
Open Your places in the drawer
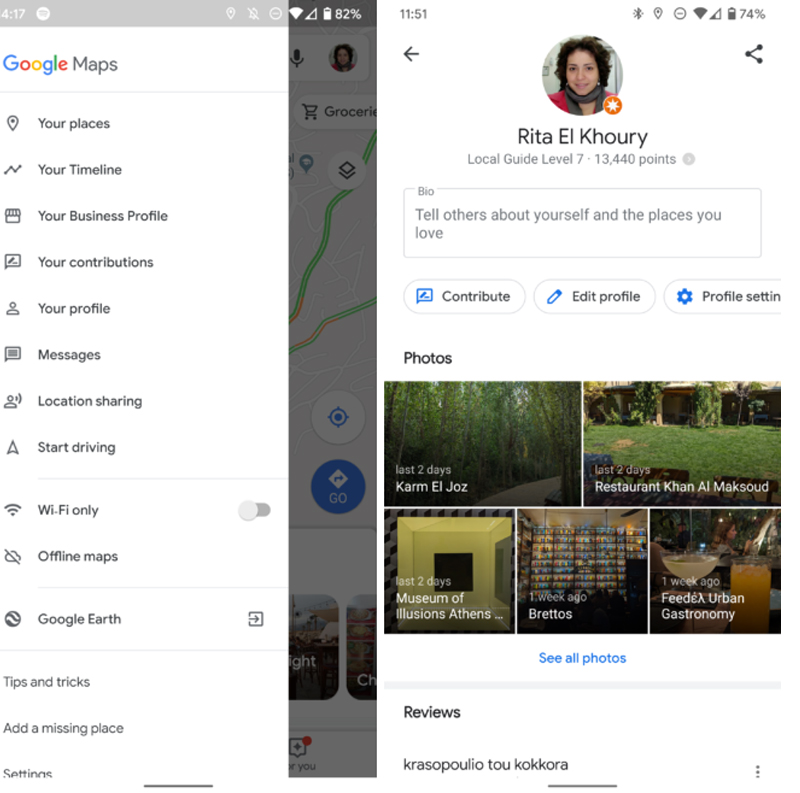pos(74,124)
